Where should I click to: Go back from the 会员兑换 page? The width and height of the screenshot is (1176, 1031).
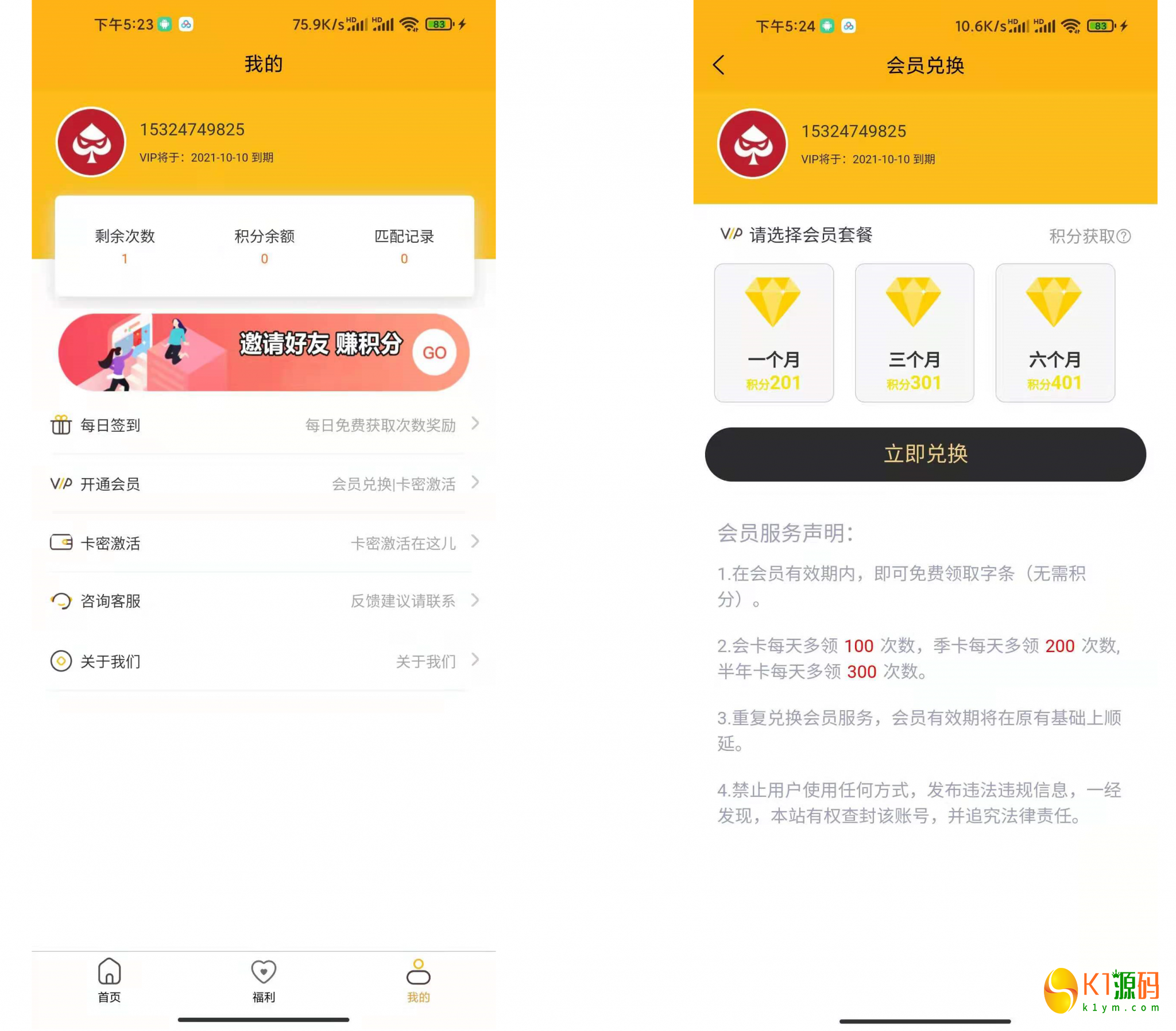(718, 65)
